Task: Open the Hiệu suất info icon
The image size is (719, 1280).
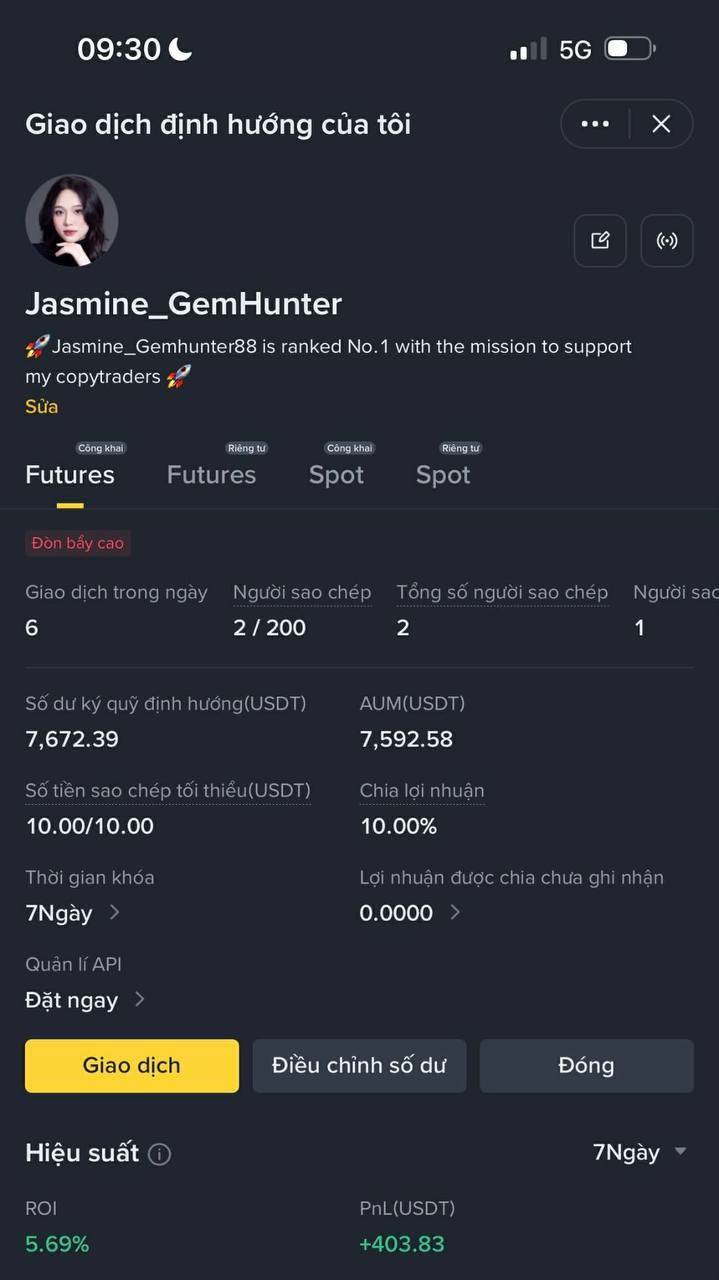Action: pyautogui.click(x=159, y=1154)
